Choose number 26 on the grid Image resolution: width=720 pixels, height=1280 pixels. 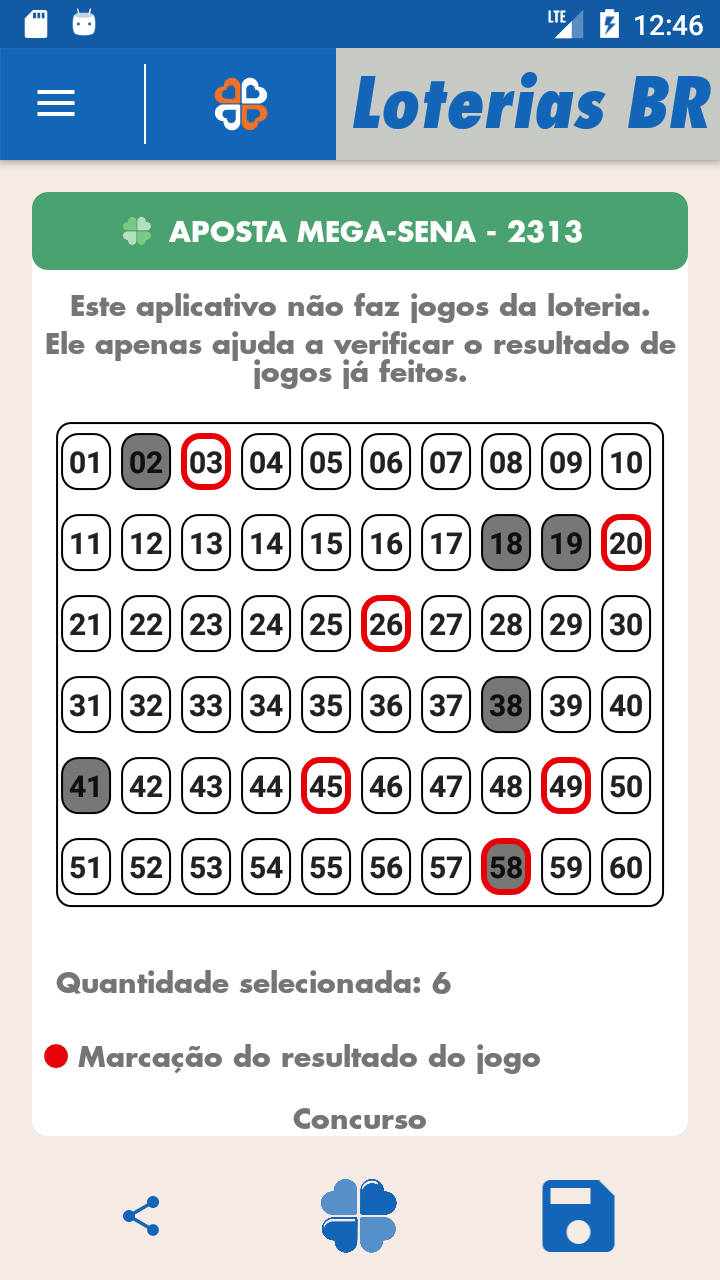[386, 624]
